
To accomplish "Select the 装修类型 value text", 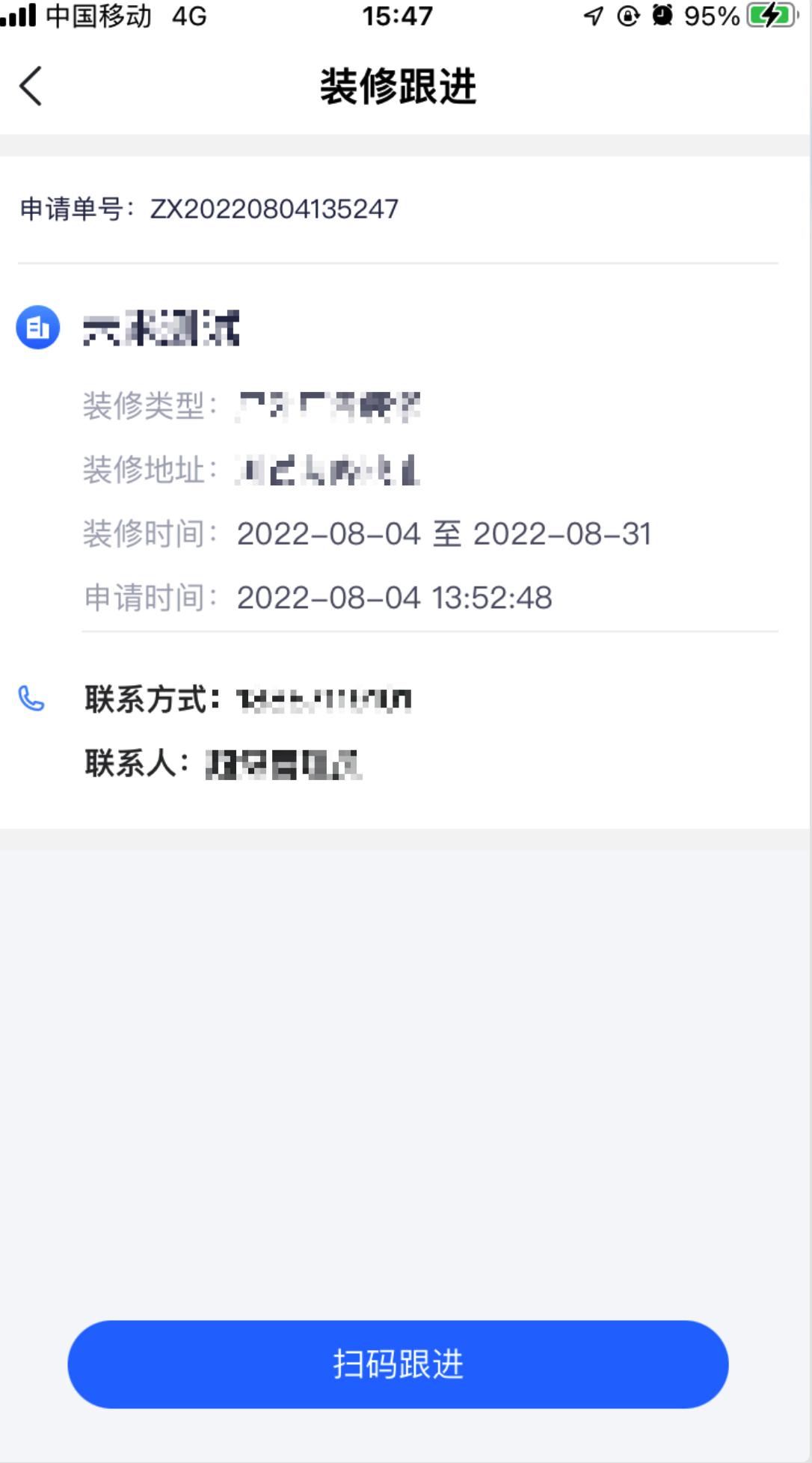I will point(329,406).
